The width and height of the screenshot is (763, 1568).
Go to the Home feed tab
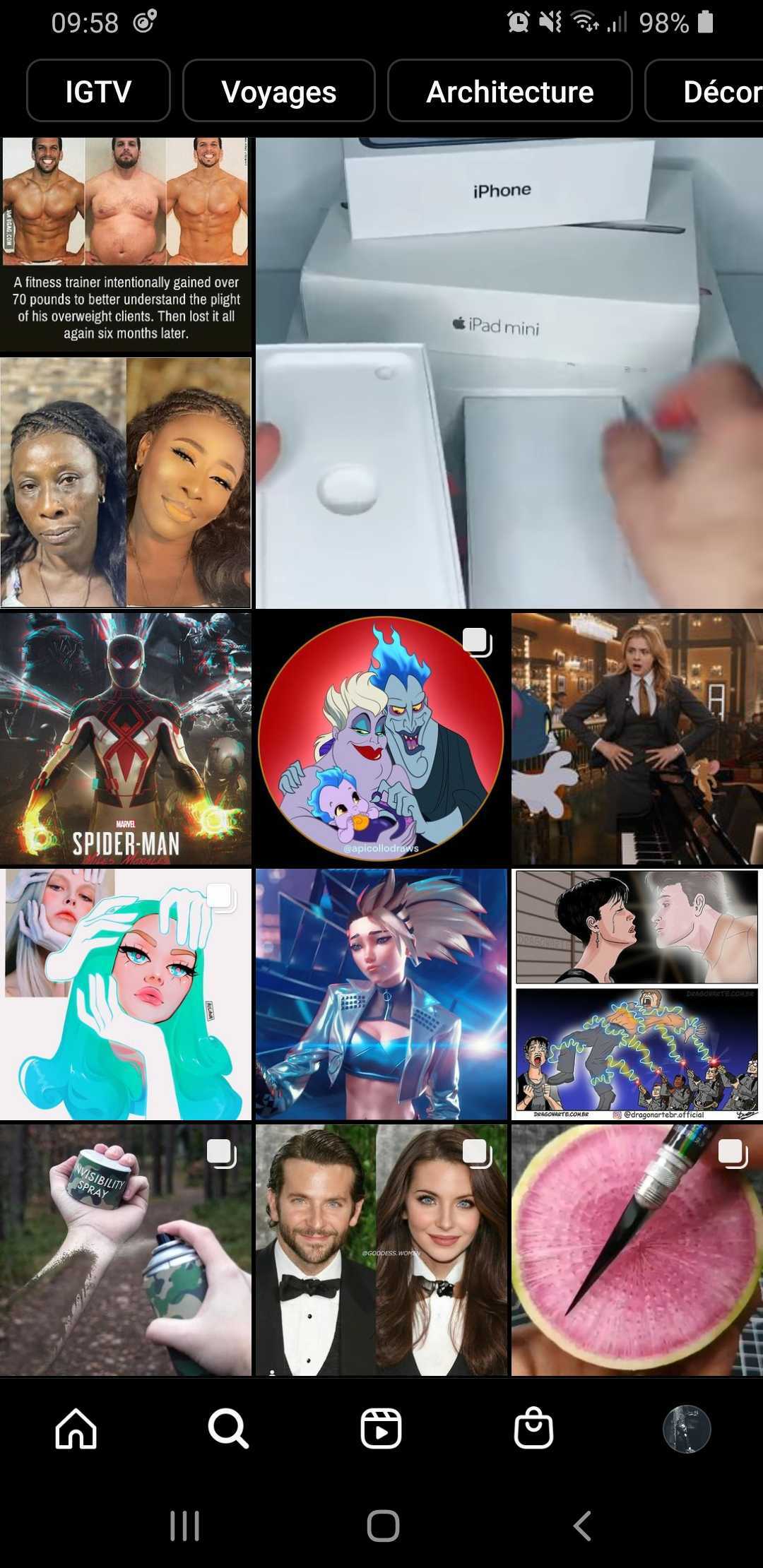76,1428
